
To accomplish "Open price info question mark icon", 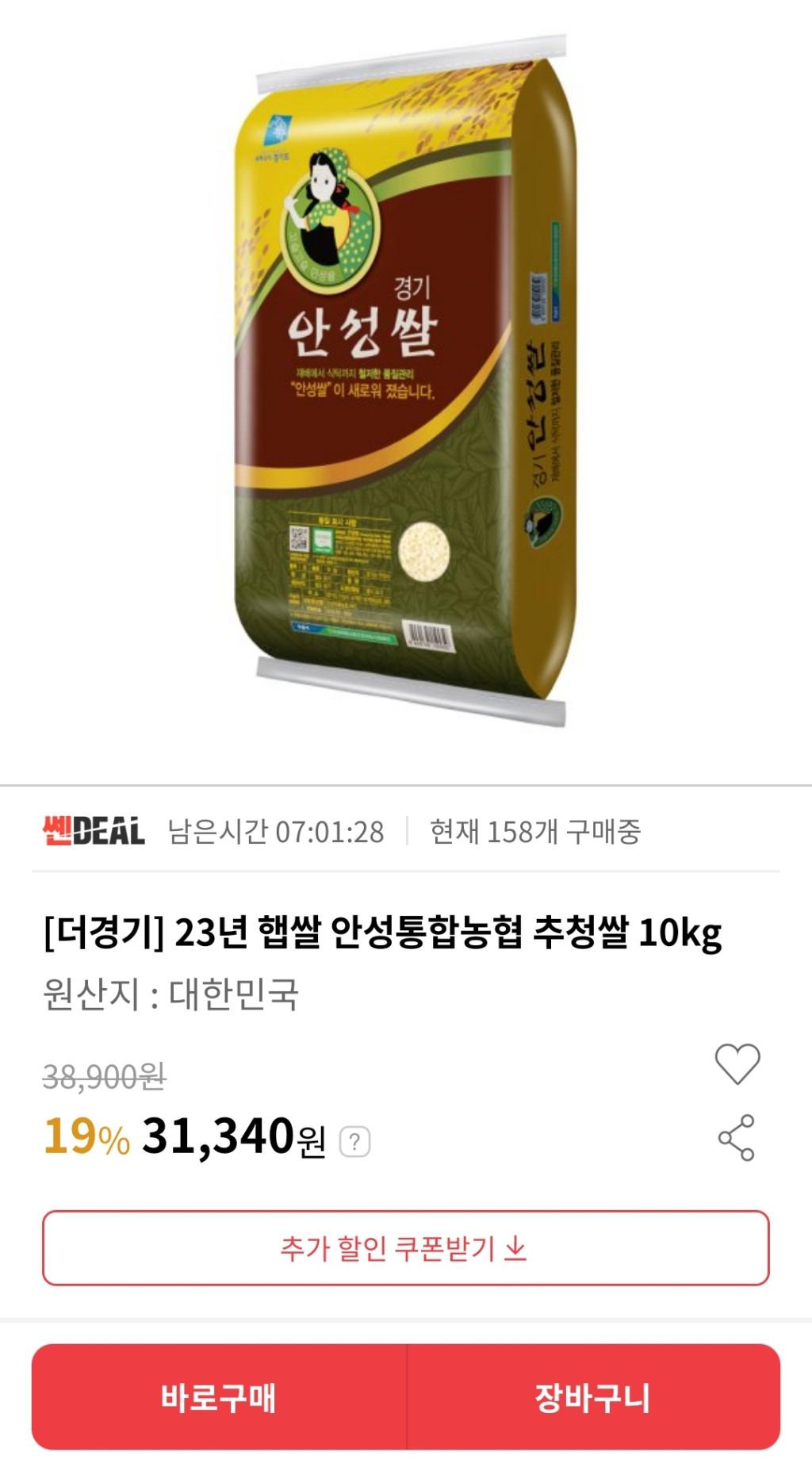I will [x=354, y=1142].
